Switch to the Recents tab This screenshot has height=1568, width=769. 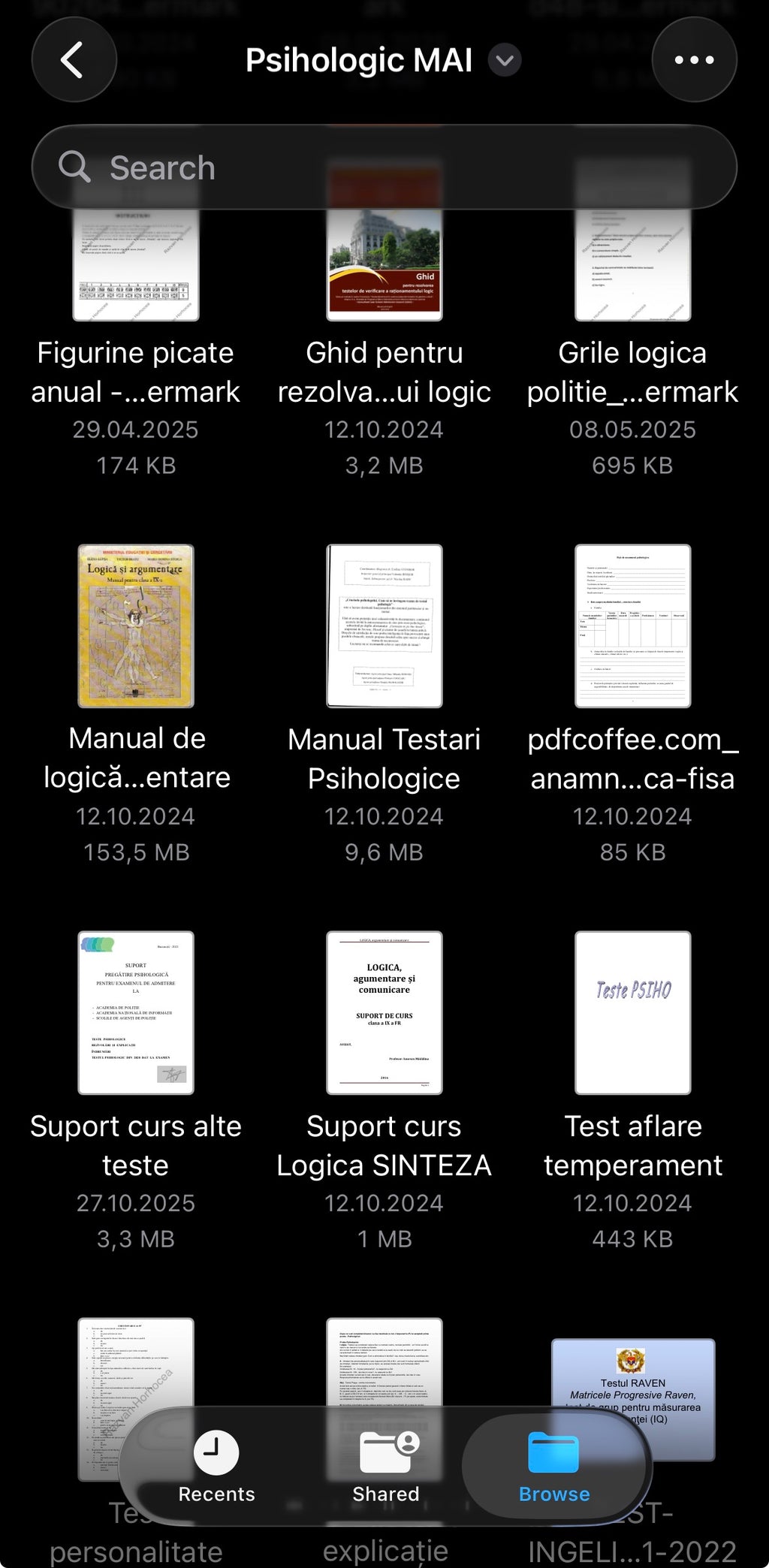click(216, 1468)
